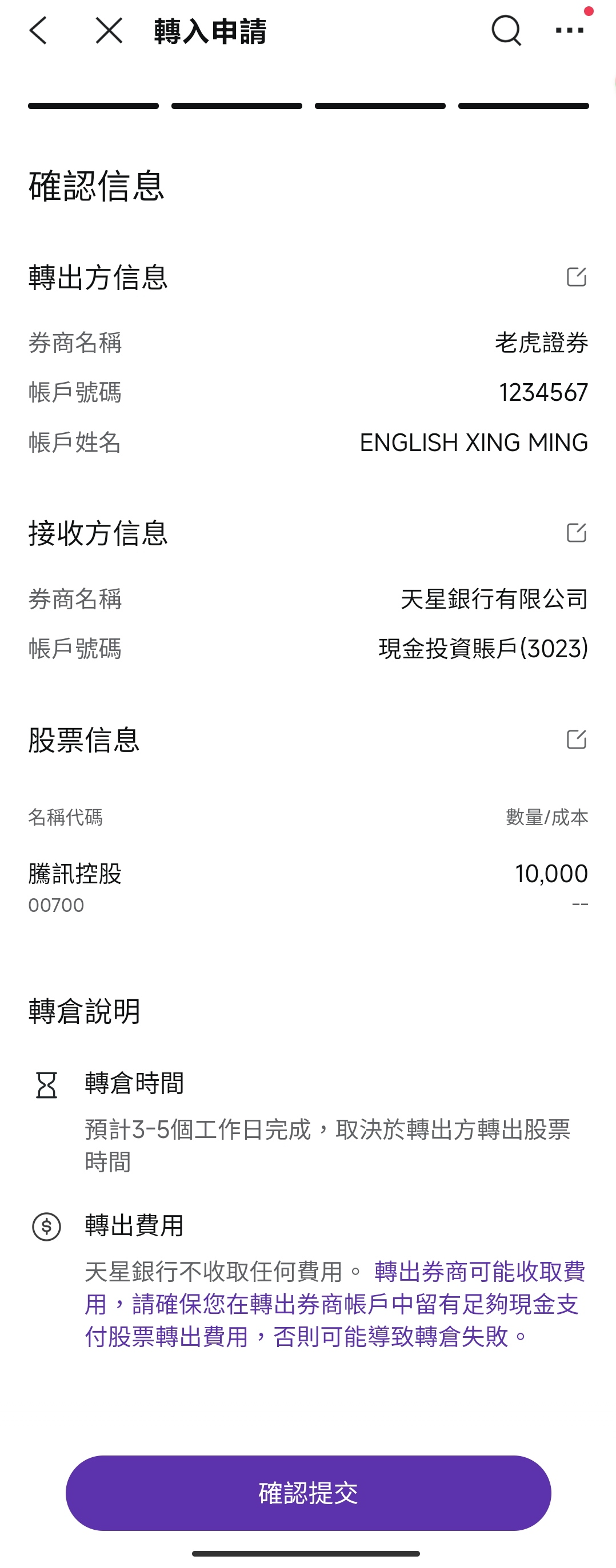Go back to the previous step
The width and height of the screenshot is (616, 1568).
click(38, 30)
